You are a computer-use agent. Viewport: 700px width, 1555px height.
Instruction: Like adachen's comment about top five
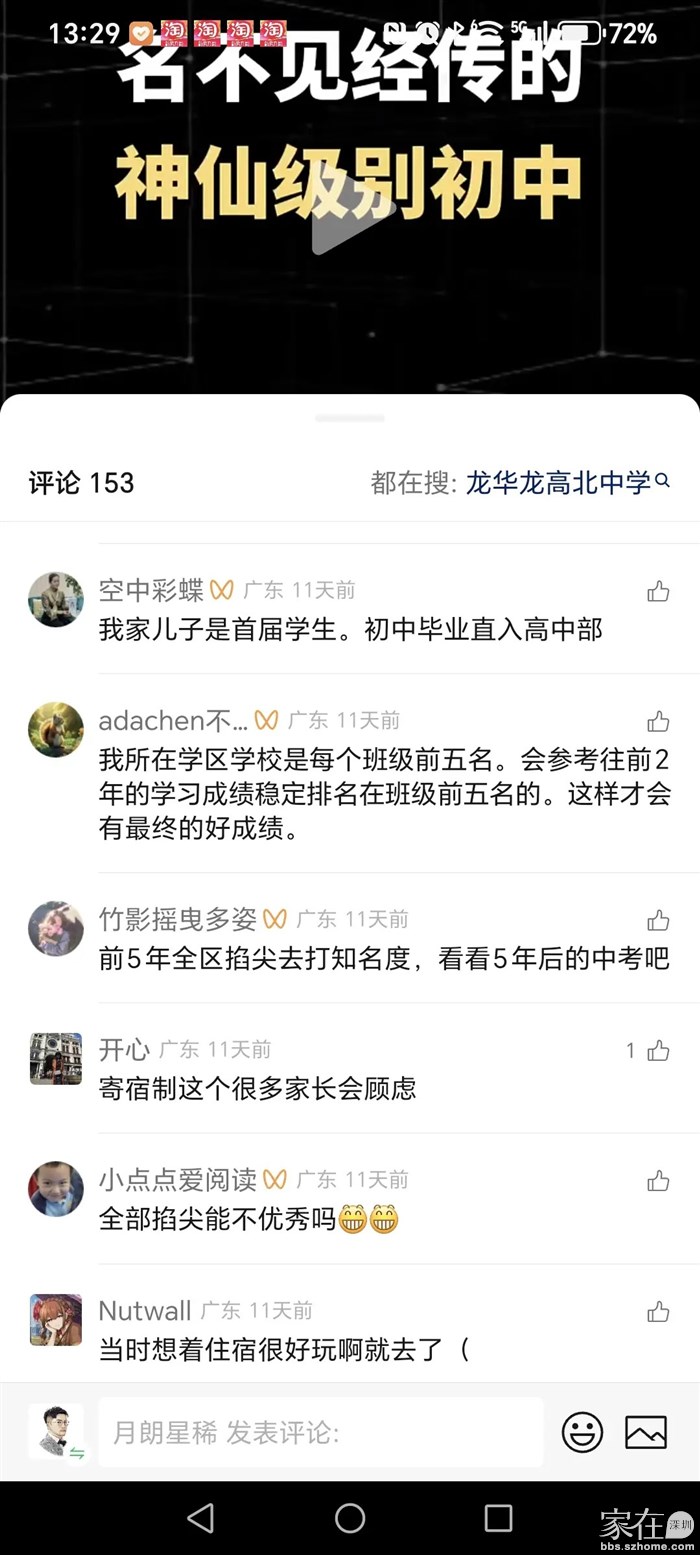pos(658,722)
